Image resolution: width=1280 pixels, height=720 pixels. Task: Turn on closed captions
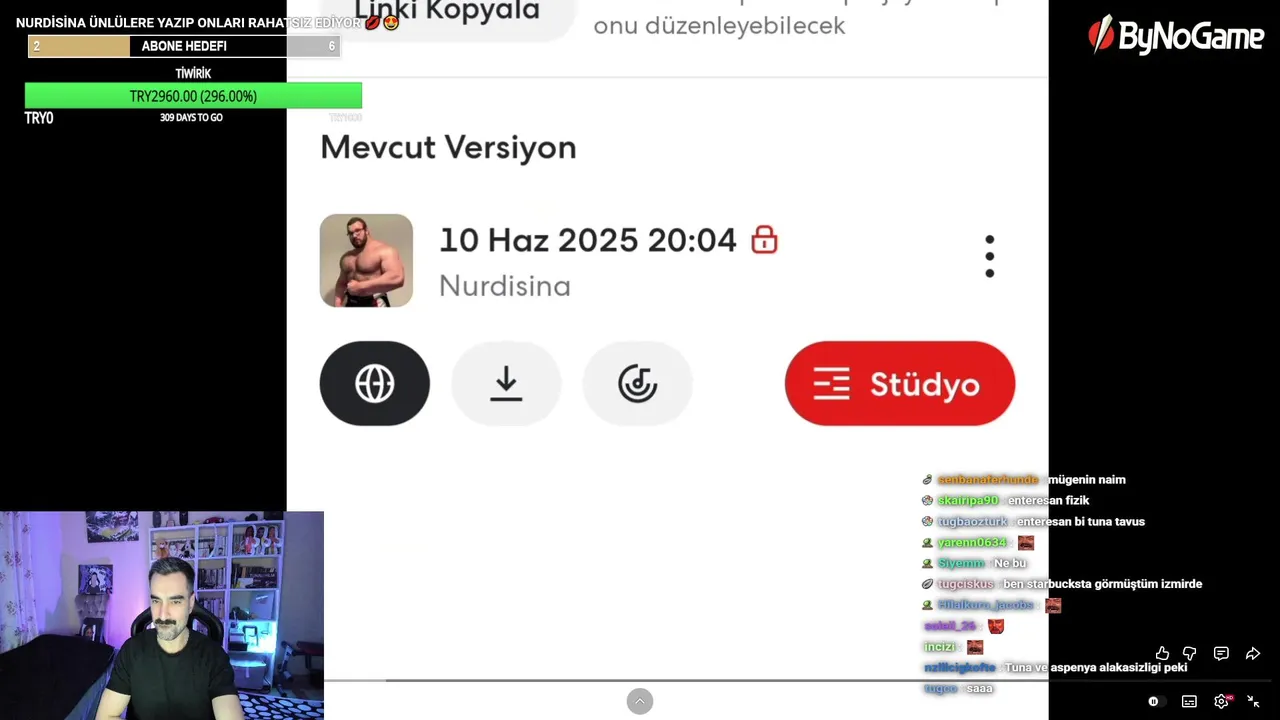[1189, 701]
